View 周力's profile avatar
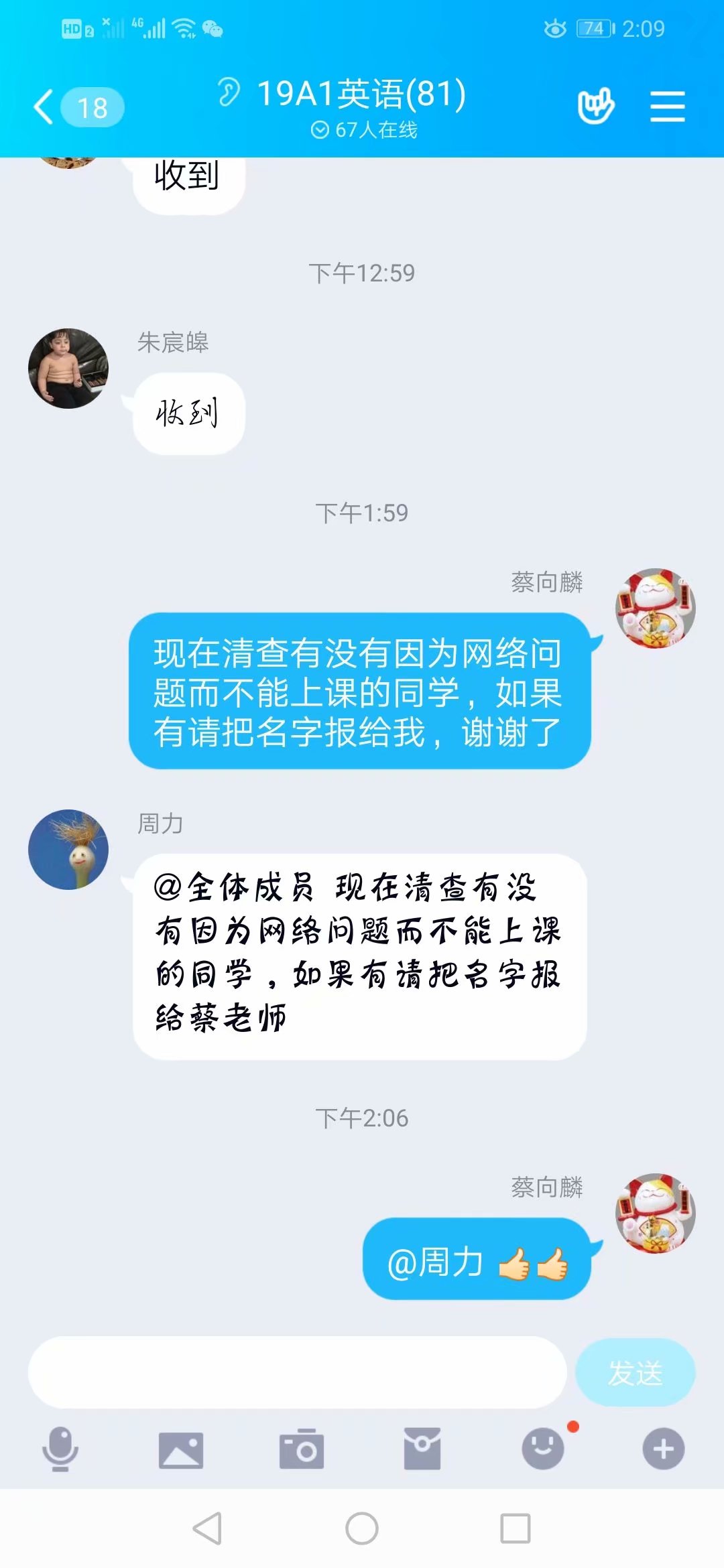The height and width of the screenshot is (1568, 724). (68, 850)
